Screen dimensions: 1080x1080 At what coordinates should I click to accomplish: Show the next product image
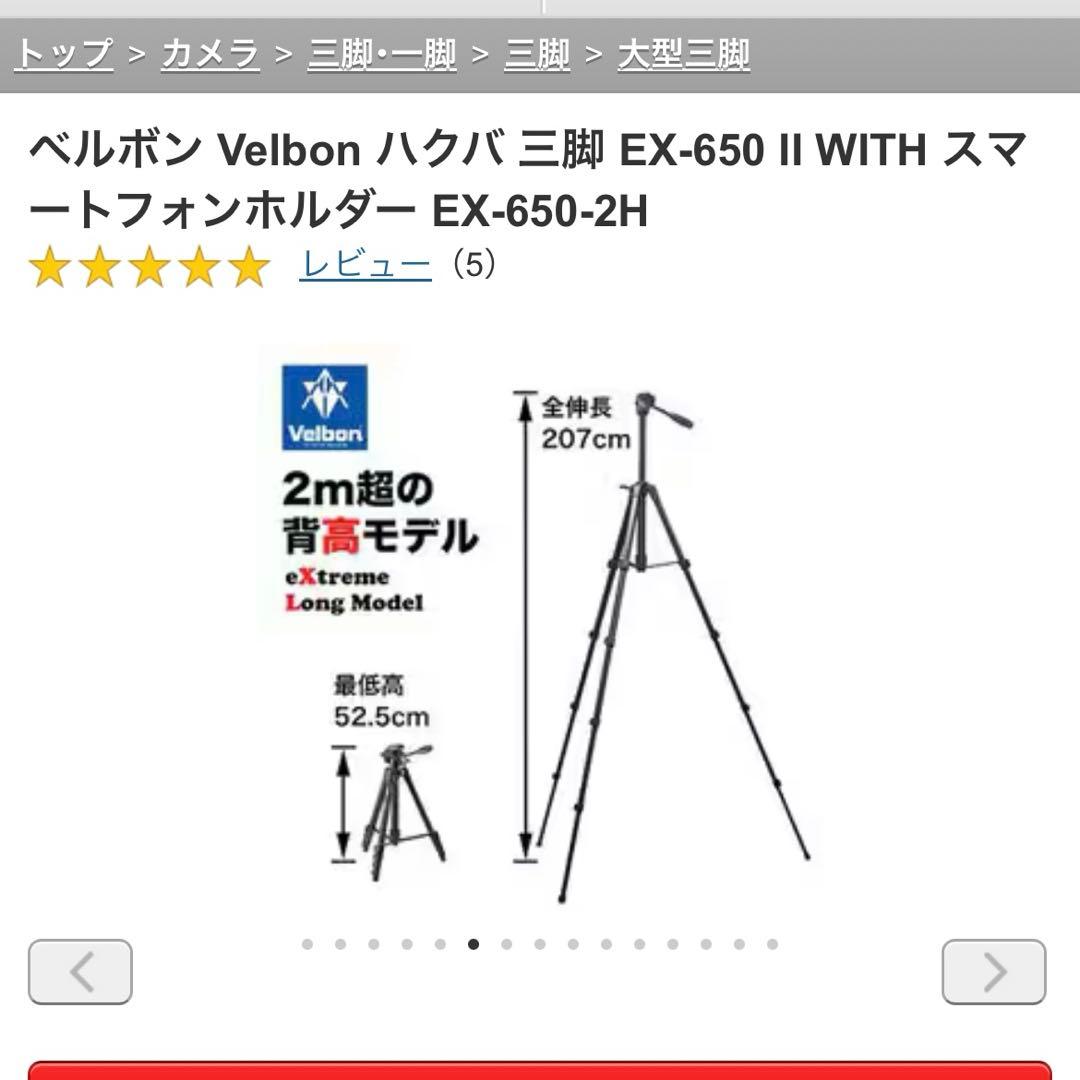(x=994, y=972)
